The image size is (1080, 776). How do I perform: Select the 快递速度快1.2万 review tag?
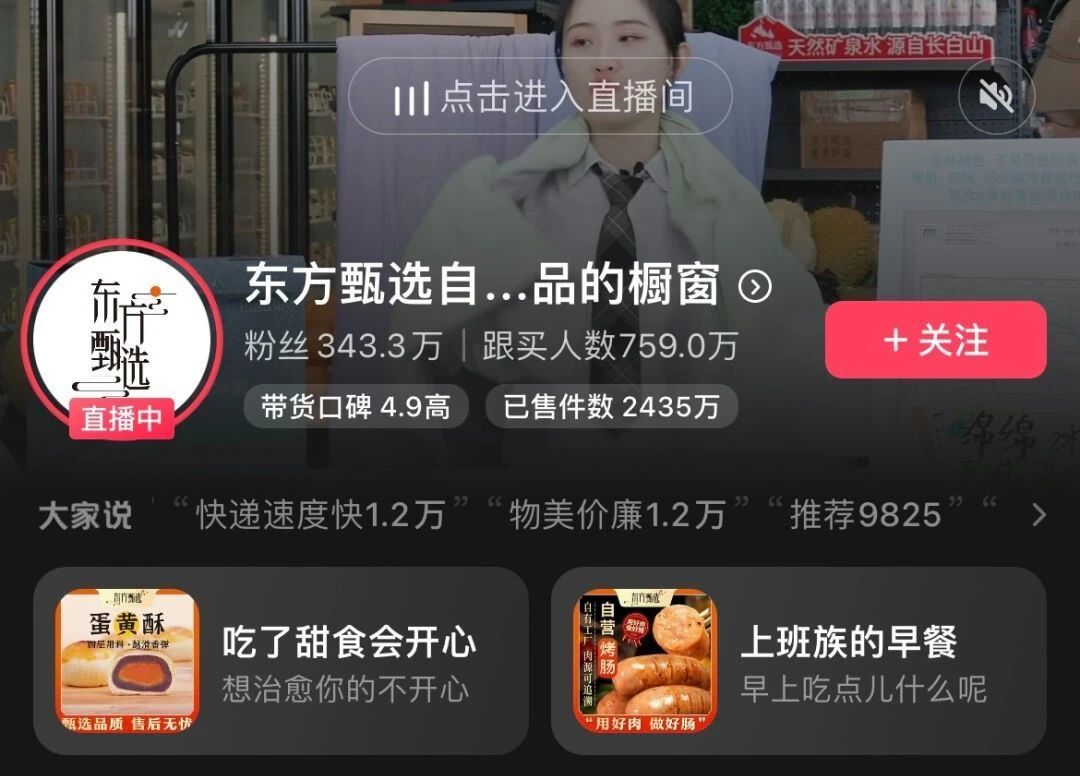point(320,515)
